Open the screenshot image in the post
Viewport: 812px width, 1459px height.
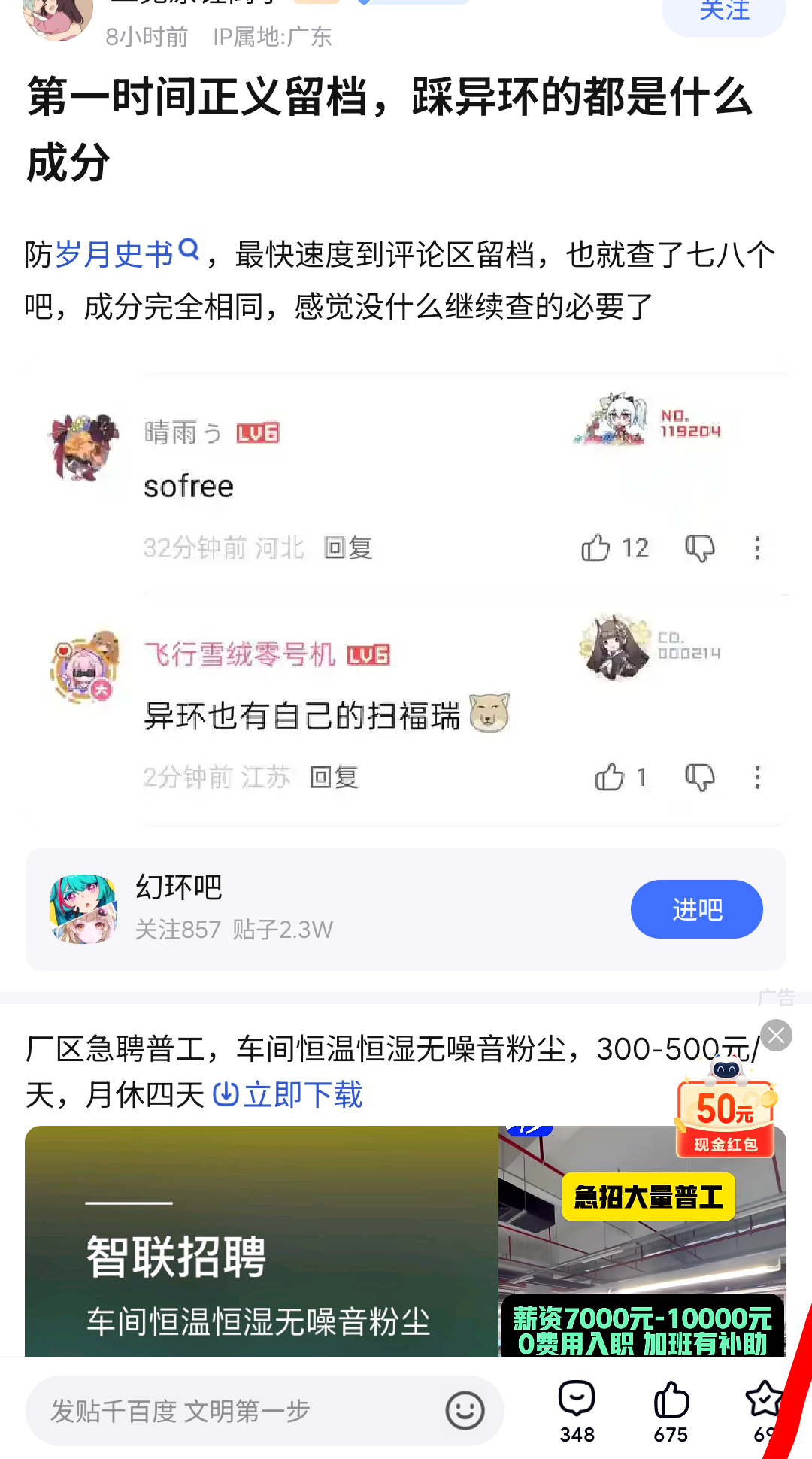(x=406, y=598)
